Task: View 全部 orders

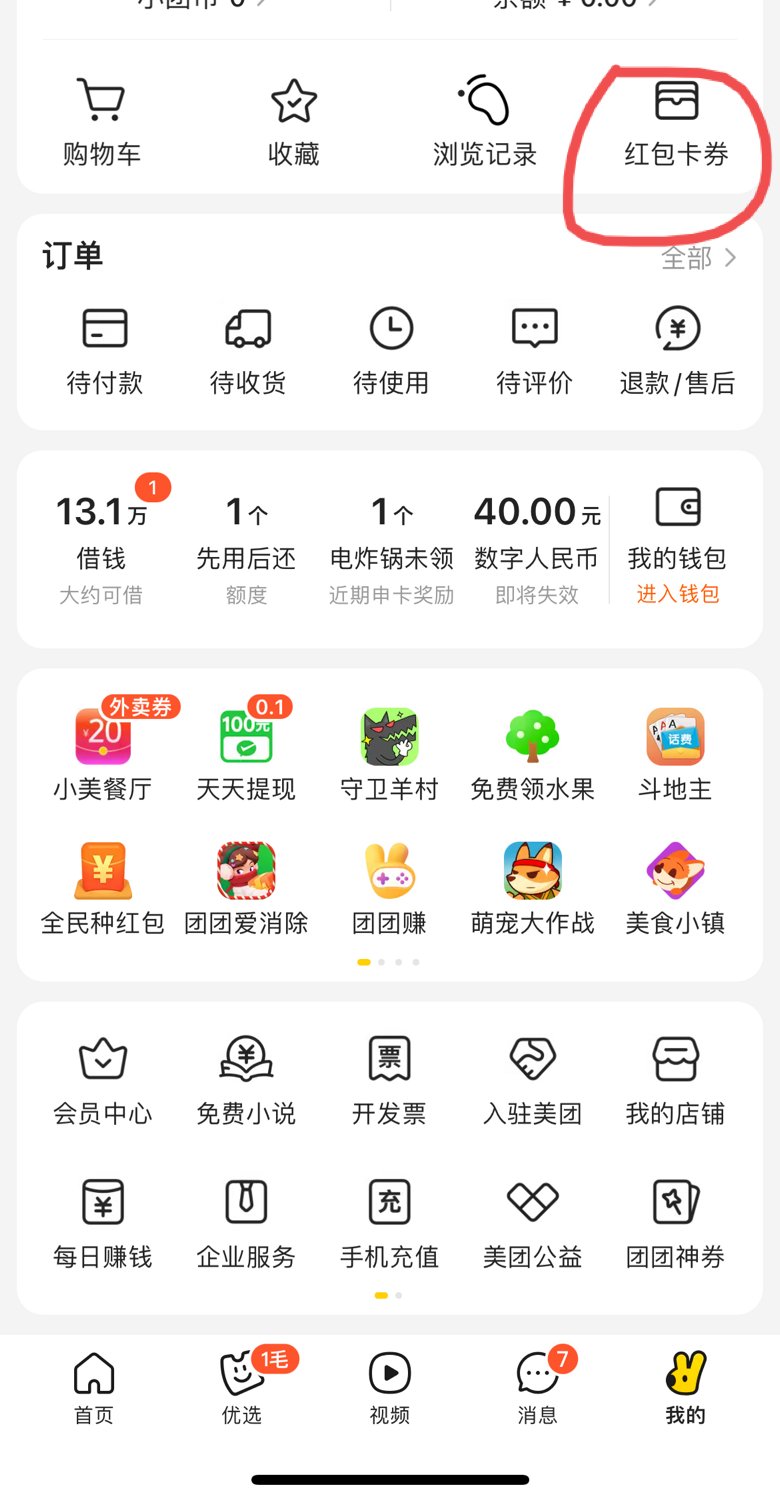Action: [698, 258]
